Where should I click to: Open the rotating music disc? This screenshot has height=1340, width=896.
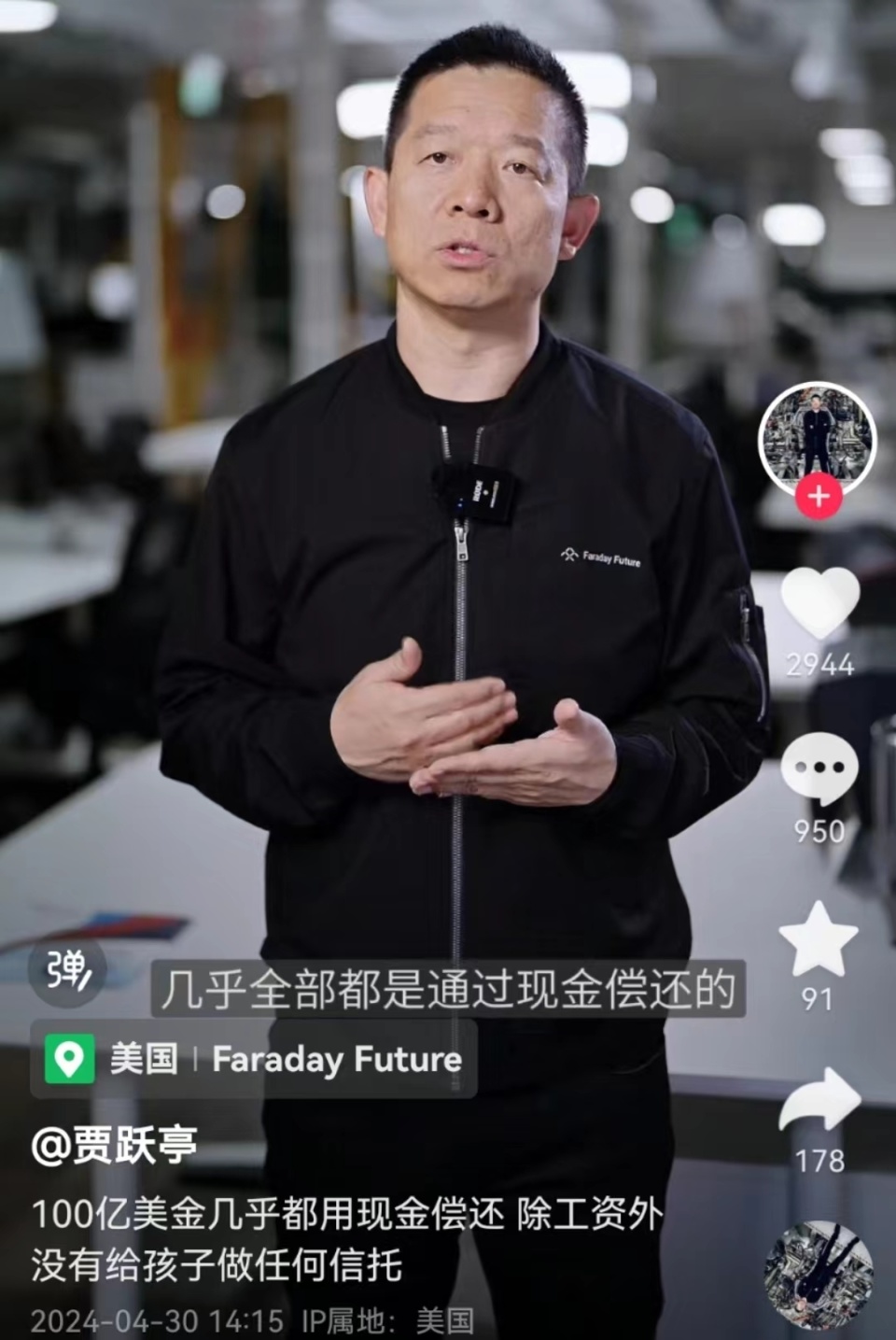(x=819, y=1274)
